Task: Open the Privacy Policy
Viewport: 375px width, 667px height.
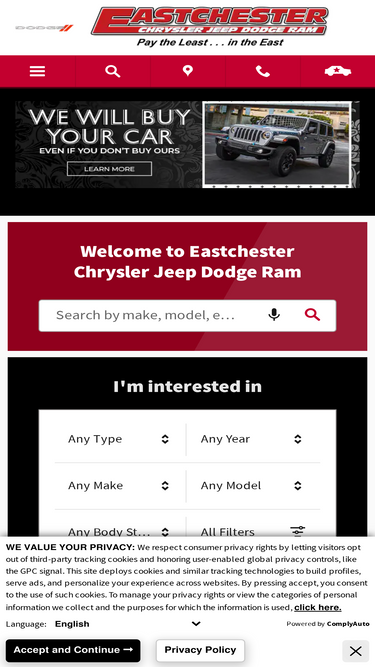Action: click(x=200, y=650)
